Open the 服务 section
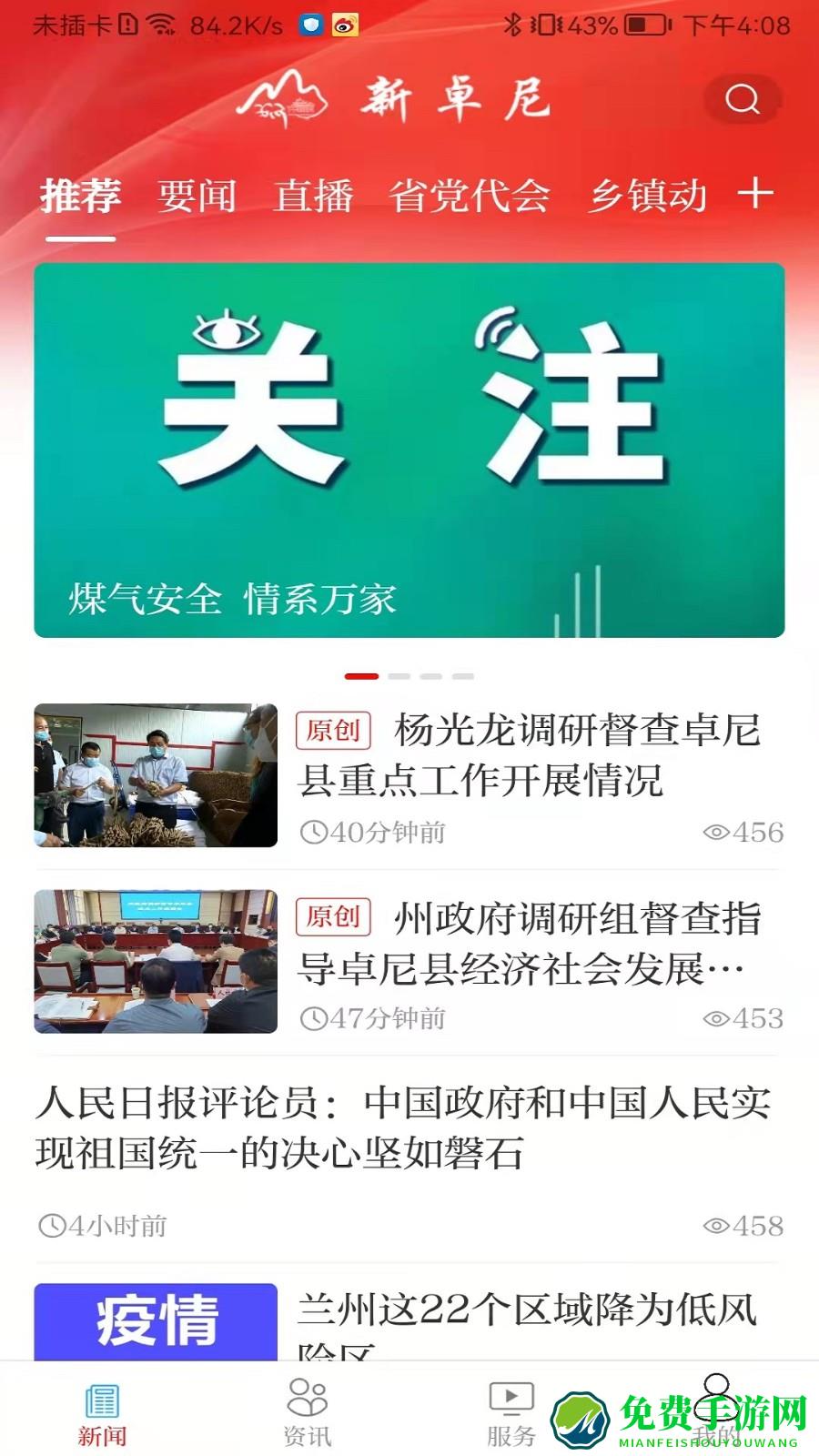 pos(510,1406)
